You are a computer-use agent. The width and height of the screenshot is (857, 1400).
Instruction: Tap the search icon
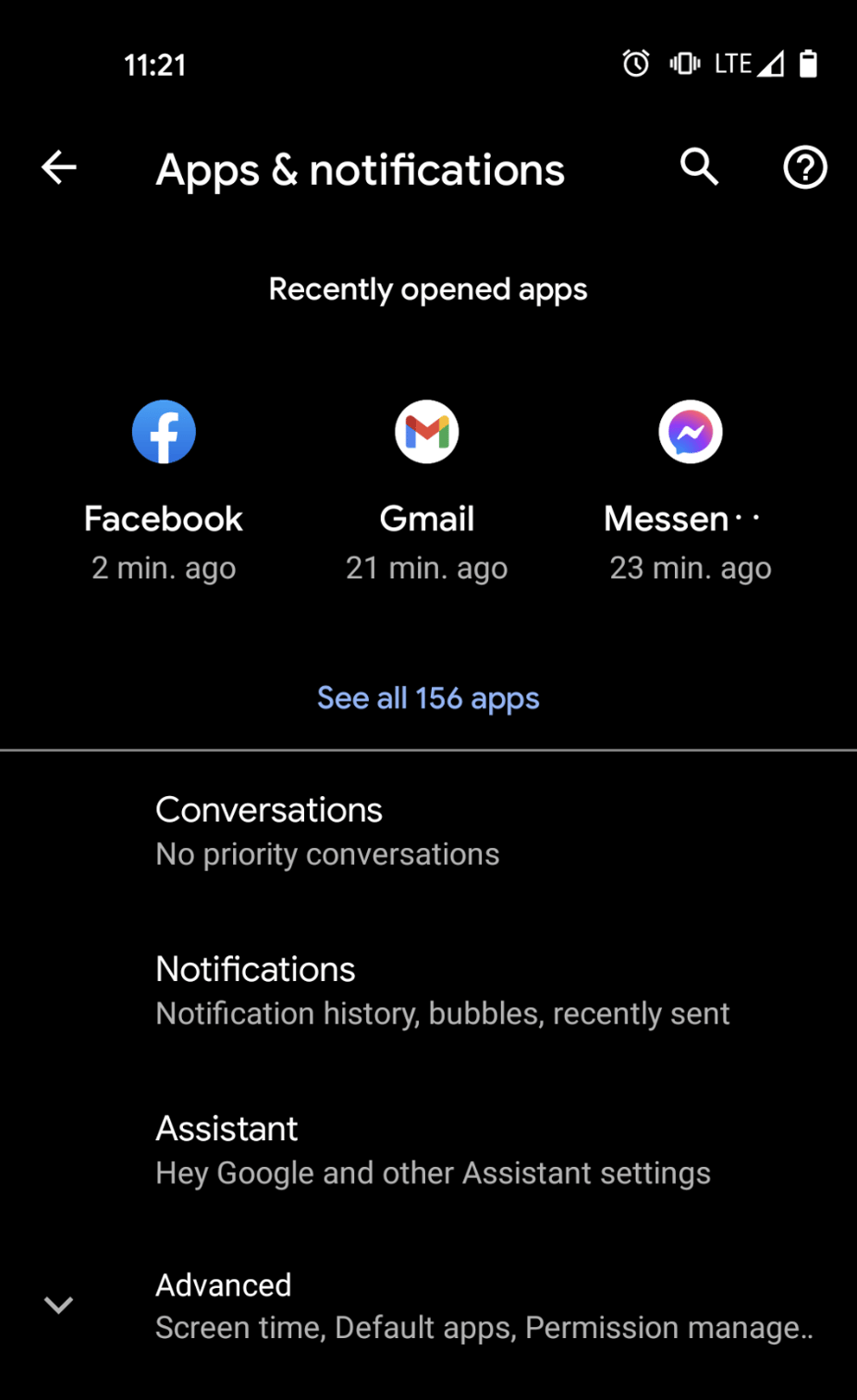coord(699,168)
